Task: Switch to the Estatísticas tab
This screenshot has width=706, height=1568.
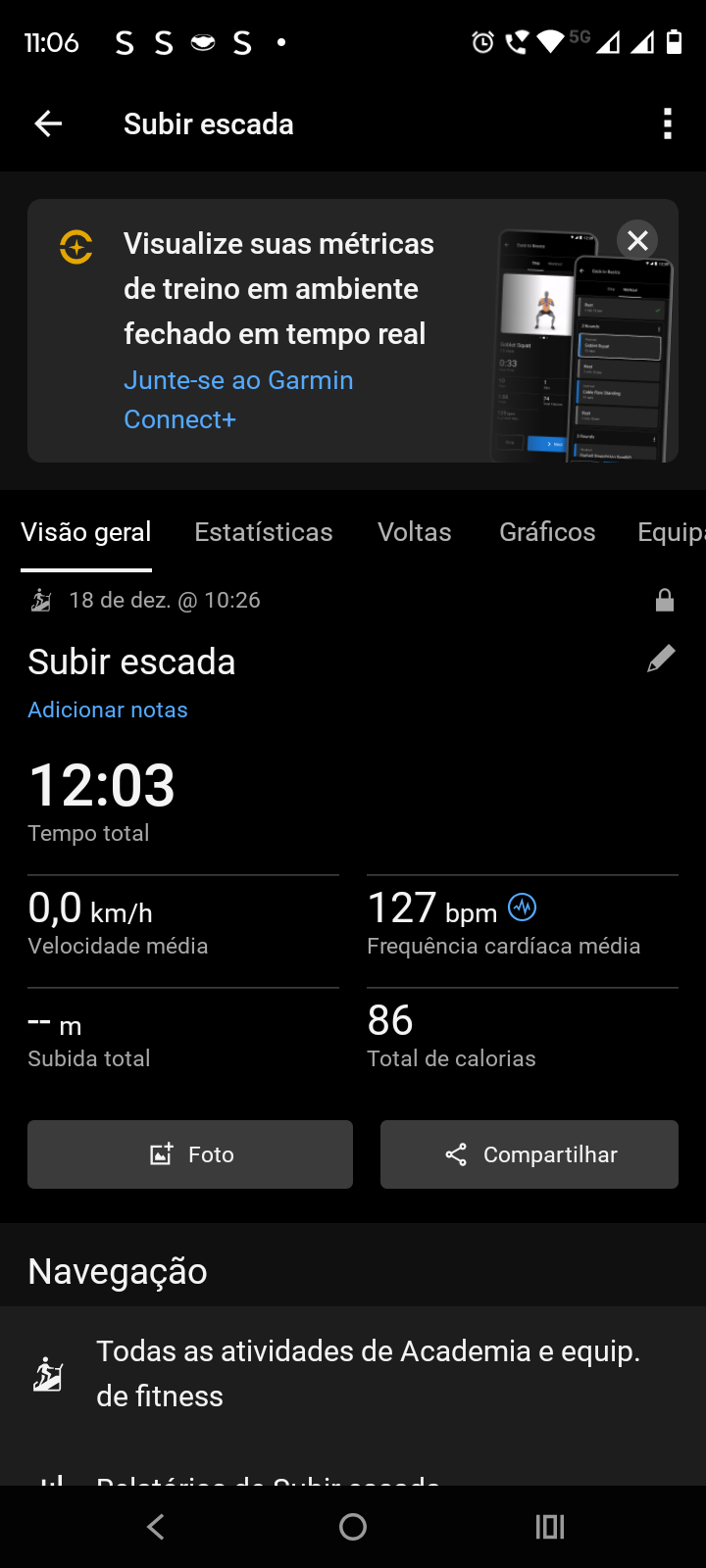Action: [x=263, y=531]
